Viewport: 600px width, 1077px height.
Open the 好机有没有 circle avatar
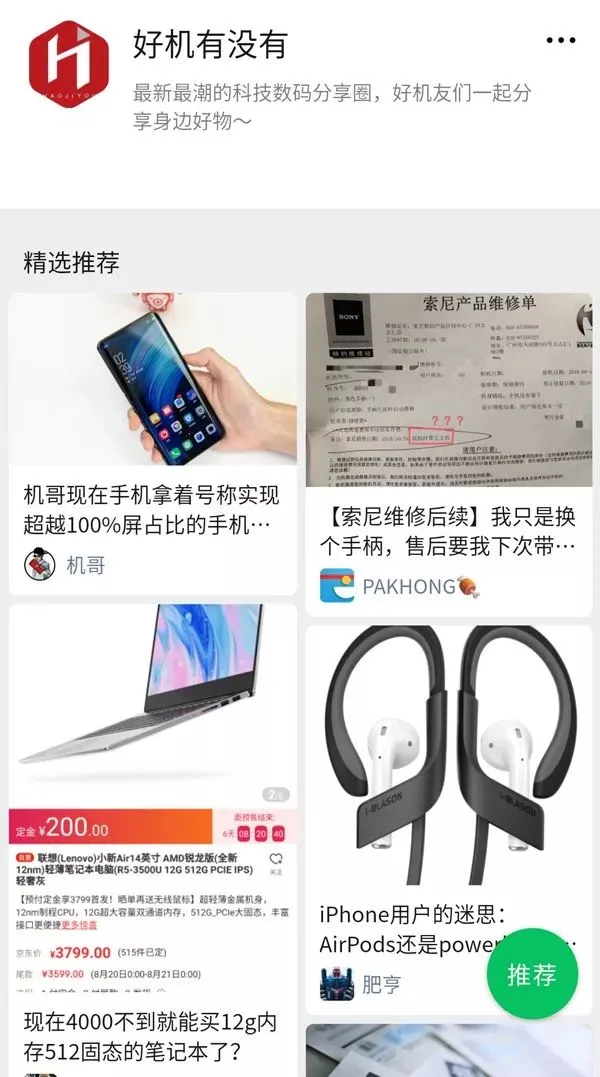tap(68, 66)
